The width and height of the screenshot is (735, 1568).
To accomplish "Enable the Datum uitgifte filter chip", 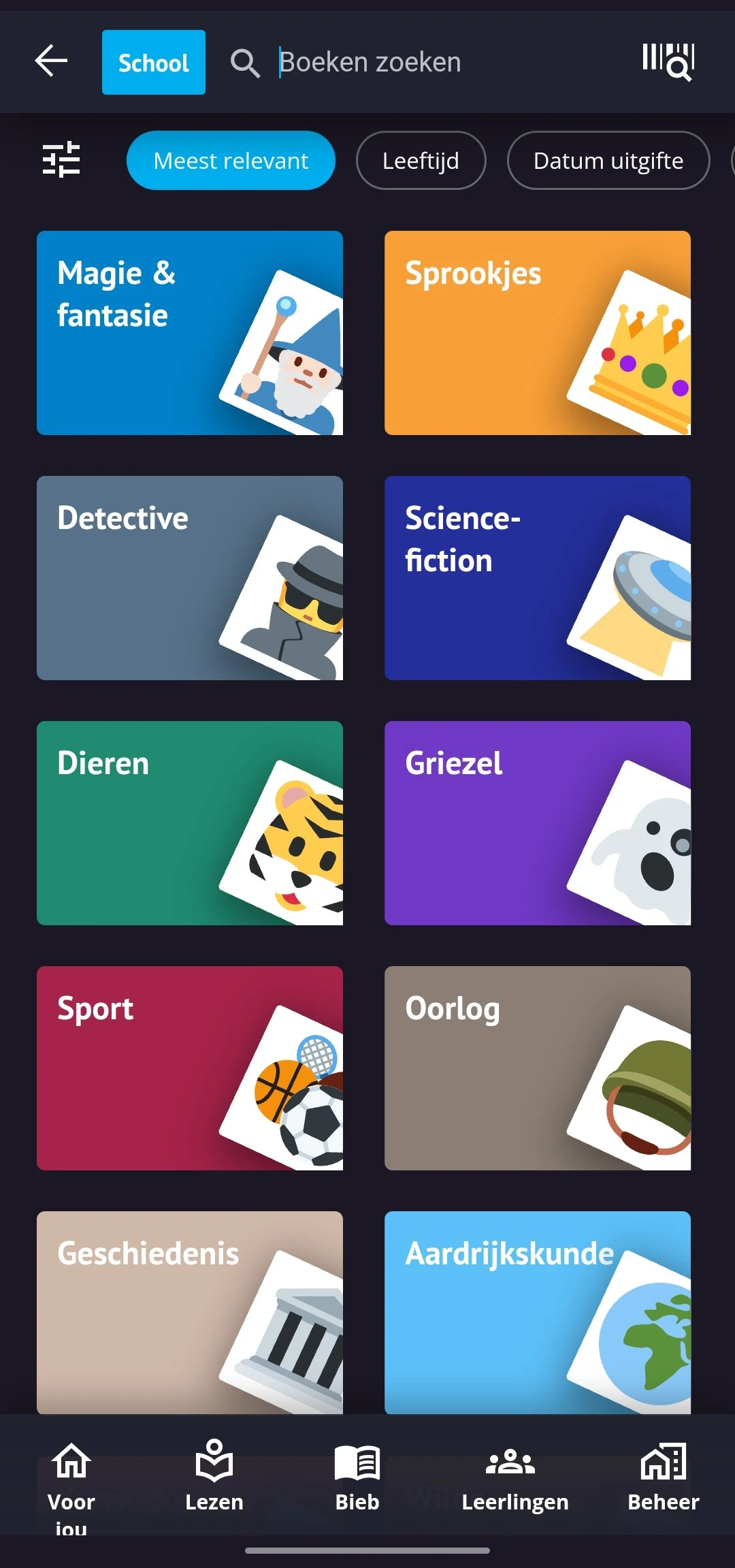I will tap(608, 160).
